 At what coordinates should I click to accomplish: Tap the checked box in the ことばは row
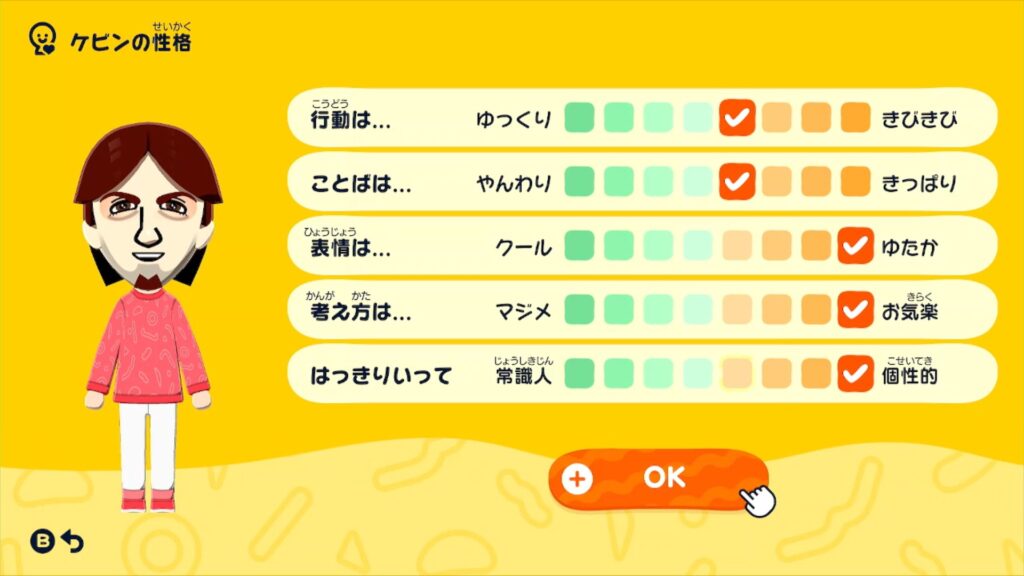(737, 182)
